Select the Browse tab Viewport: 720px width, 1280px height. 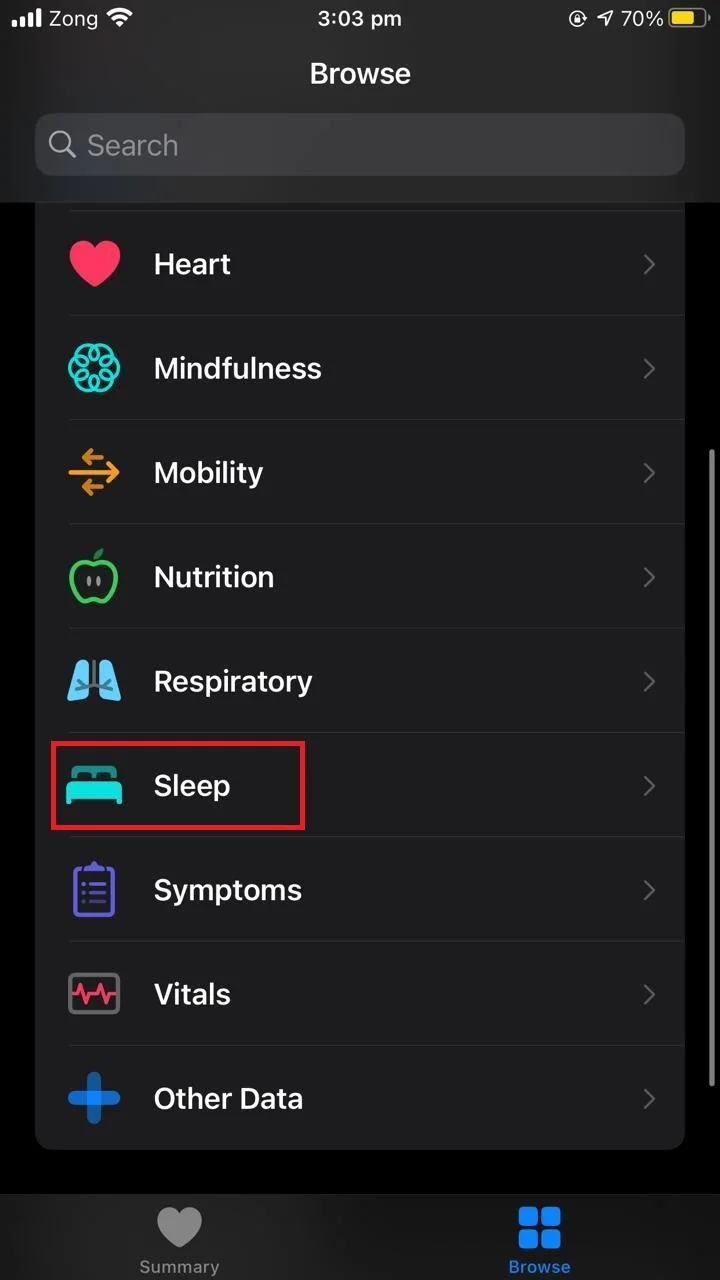539,1240
